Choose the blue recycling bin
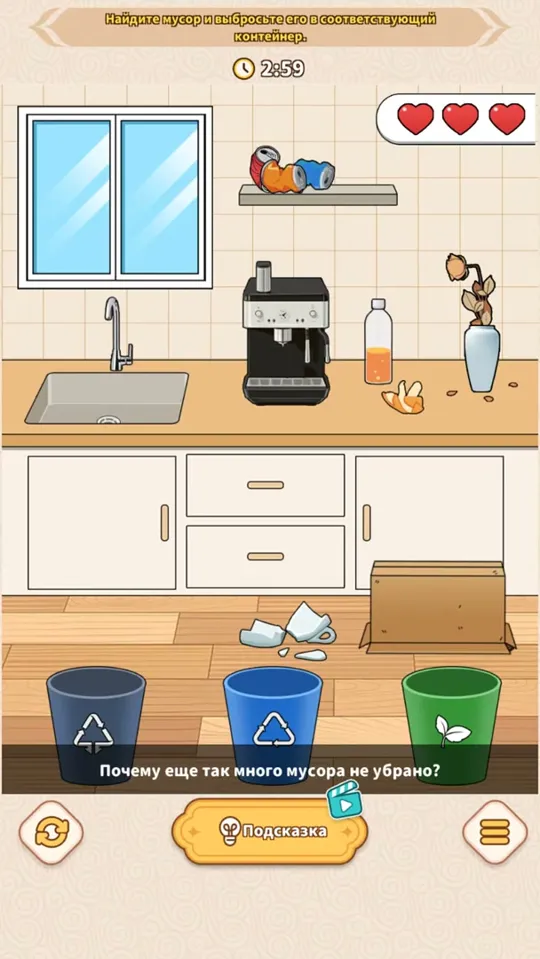Screen dimensions: 540x959 (x=273, y=724)
